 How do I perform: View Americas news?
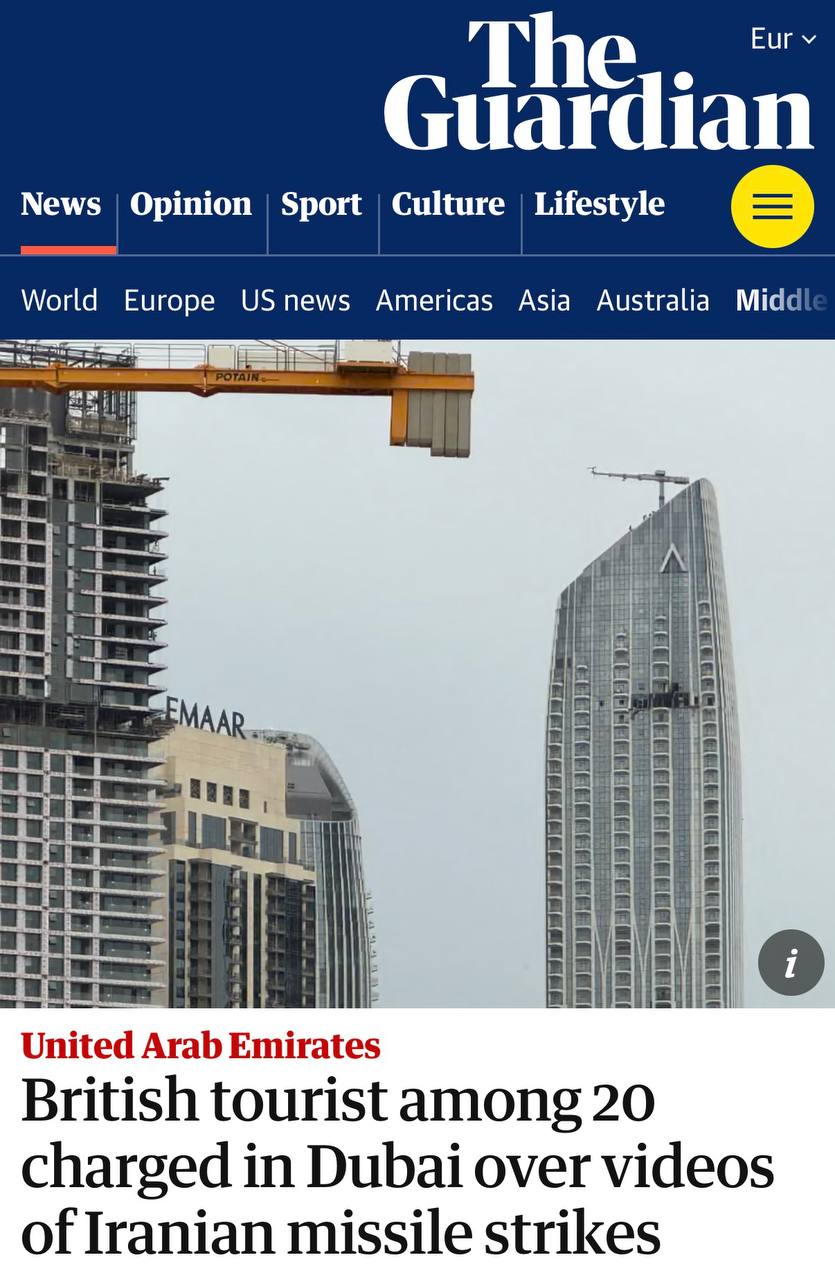[x=434, y=300]
